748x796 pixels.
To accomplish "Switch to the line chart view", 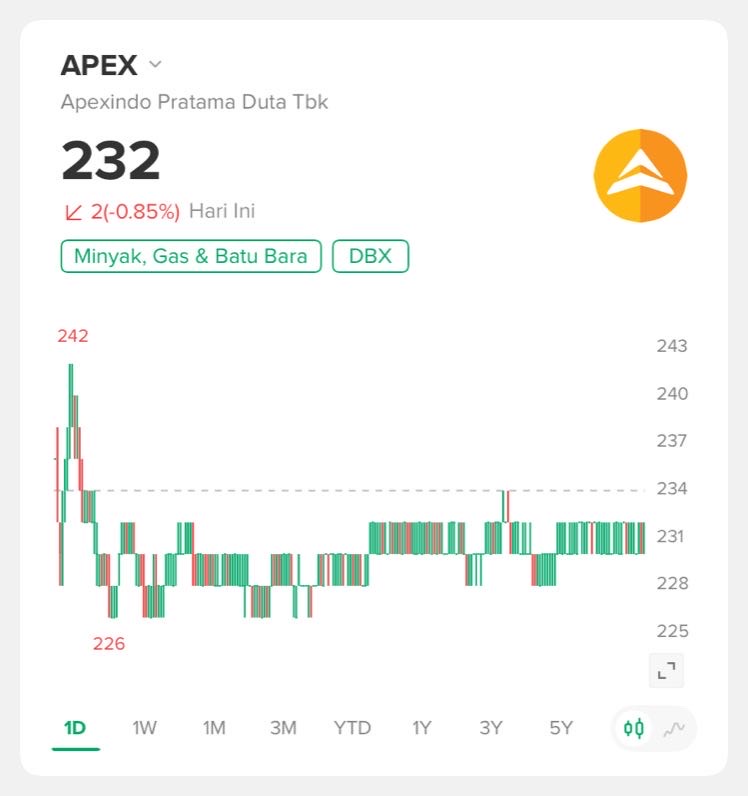I will 674,728.
